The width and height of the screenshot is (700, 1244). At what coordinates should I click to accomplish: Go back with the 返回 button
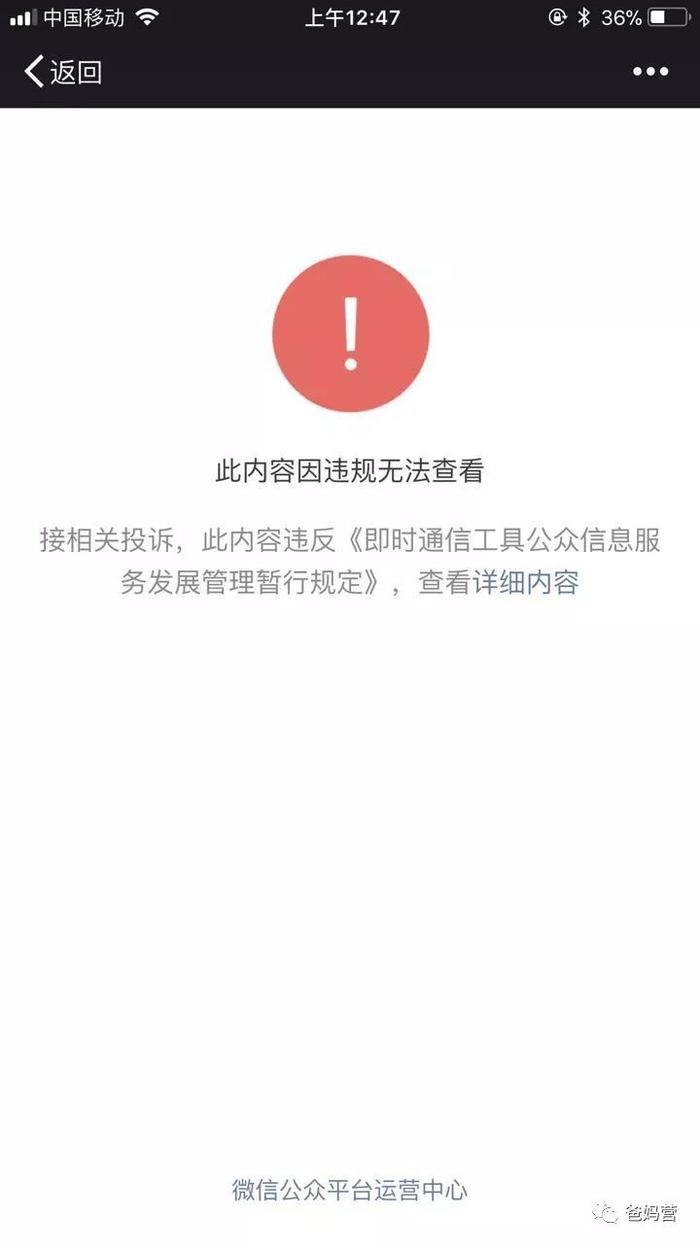pos(63,72)
